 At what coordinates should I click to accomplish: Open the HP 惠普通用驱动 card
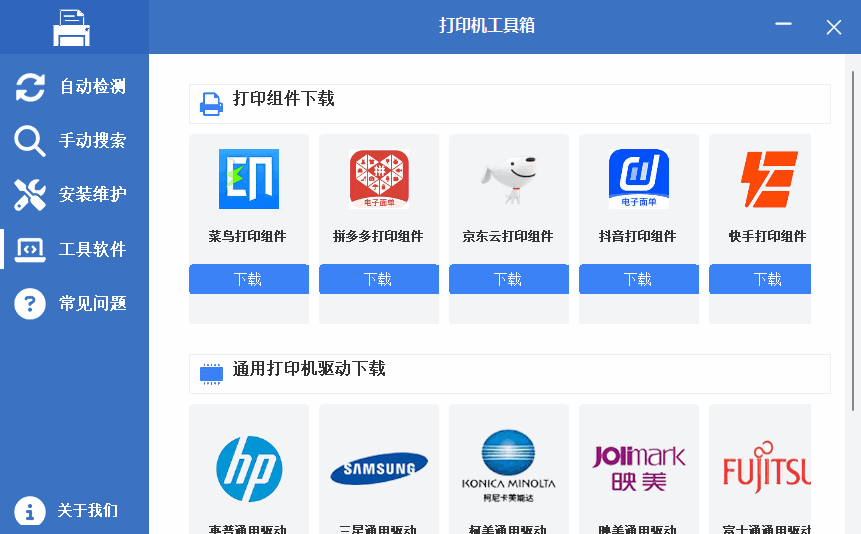(x=248, y=468)
